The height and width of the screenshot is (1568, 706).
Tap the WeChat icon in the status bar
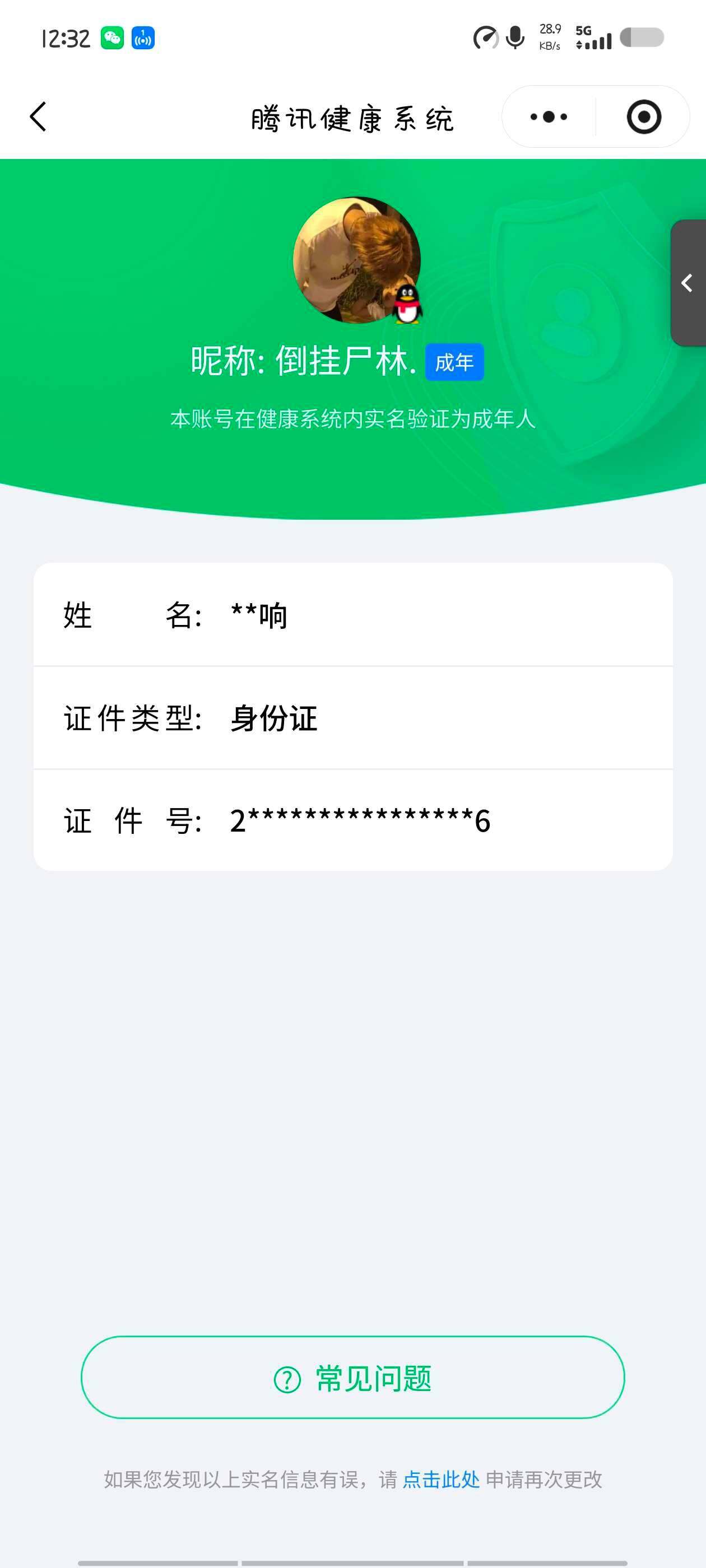(x=112, y=38)
